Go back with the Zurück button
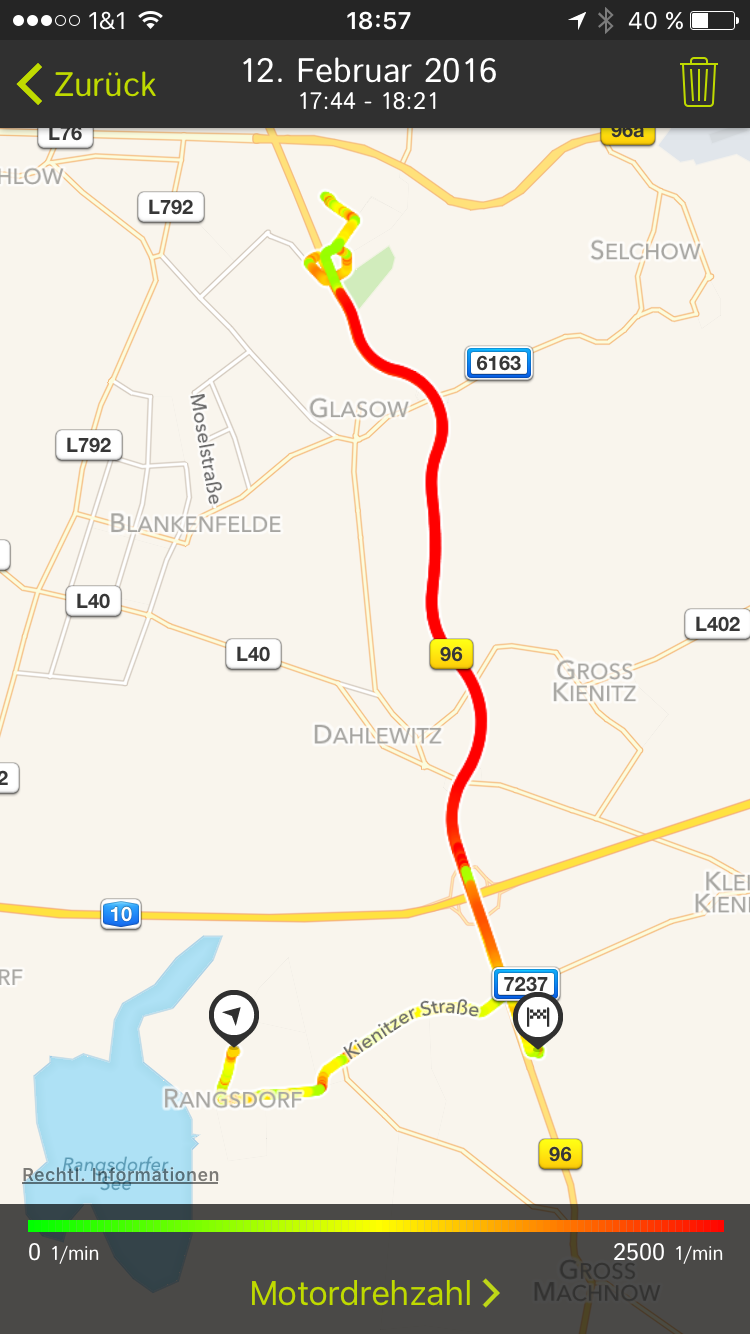The height and width of the screenshot is (1334, 750). pos(86,84)
